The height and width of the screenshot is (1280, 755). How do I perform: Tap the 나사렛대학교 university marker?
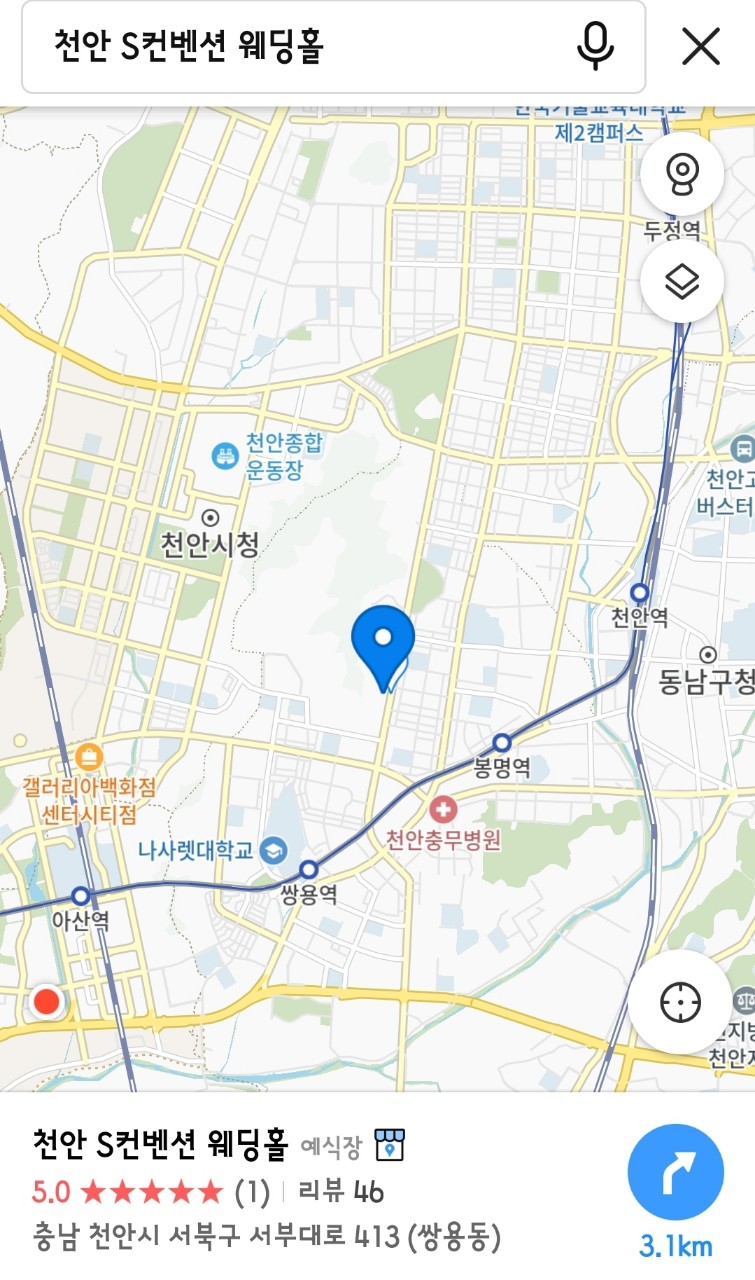pos(272,852)
